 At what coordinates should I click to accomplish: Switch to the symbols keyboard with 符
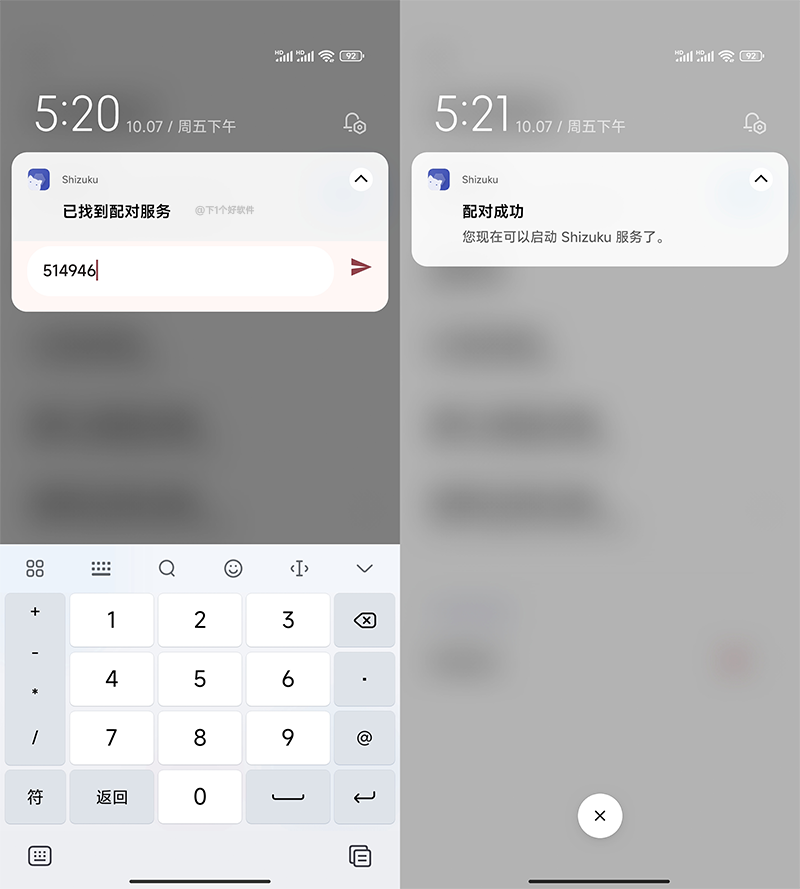35,797
